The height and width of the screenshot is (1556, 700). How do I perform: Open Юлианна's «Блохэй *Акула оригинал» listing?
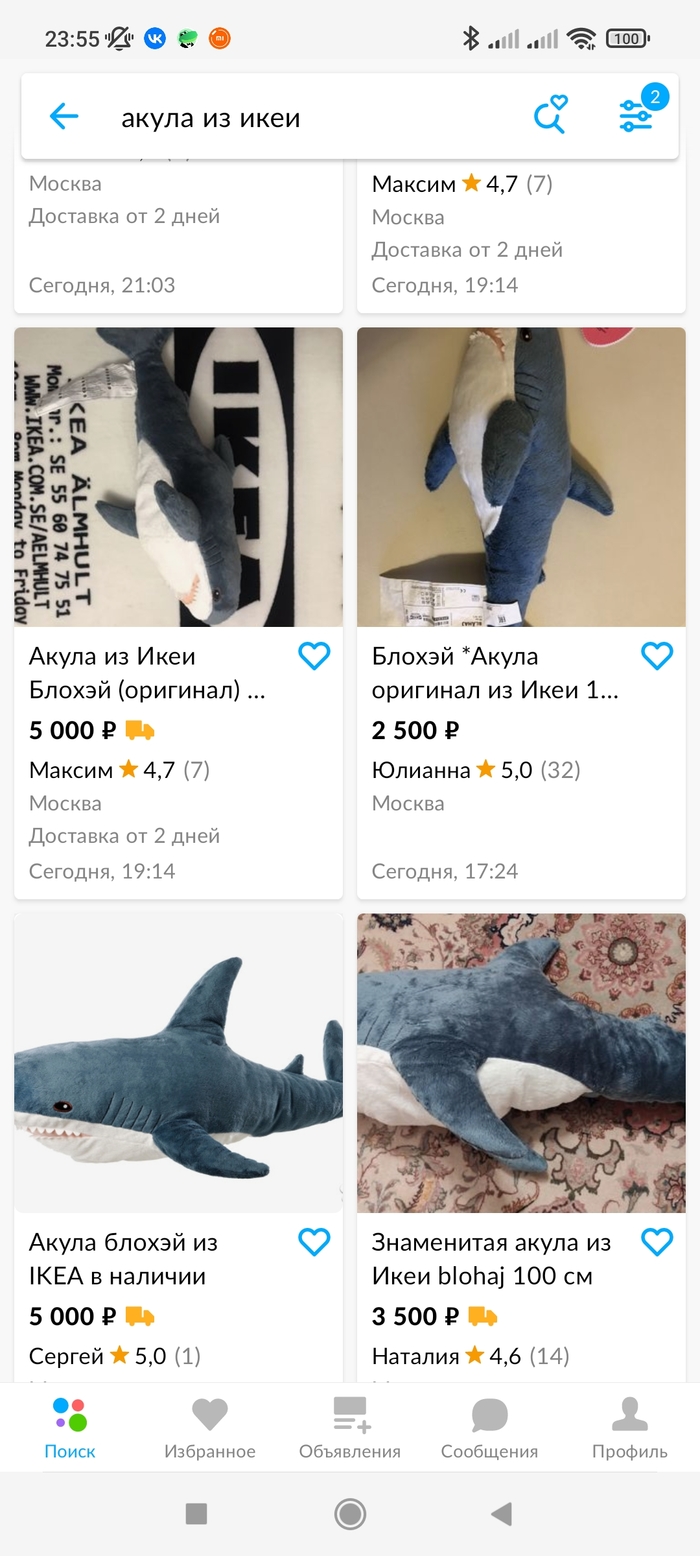[x=521, y=477]
